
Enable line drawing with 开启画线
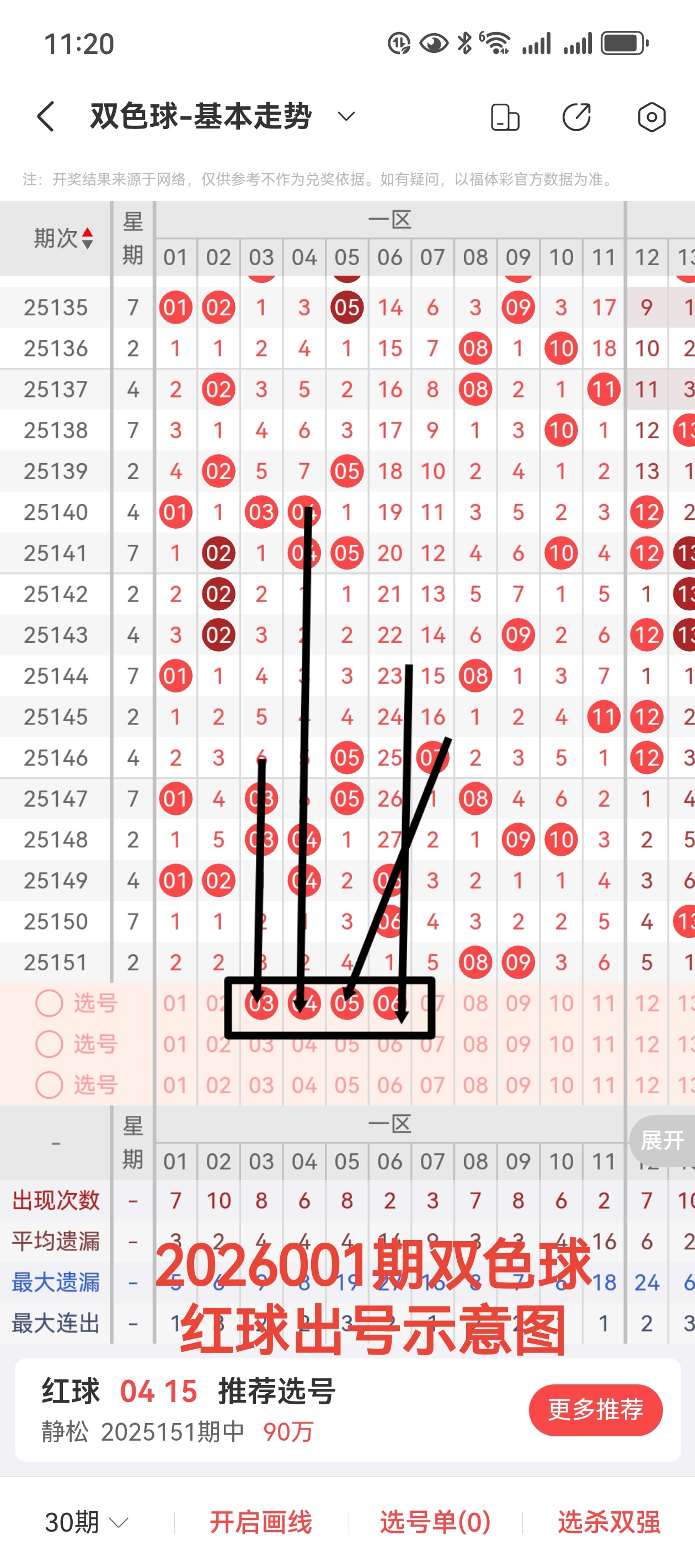click(x=261, y=1522)
